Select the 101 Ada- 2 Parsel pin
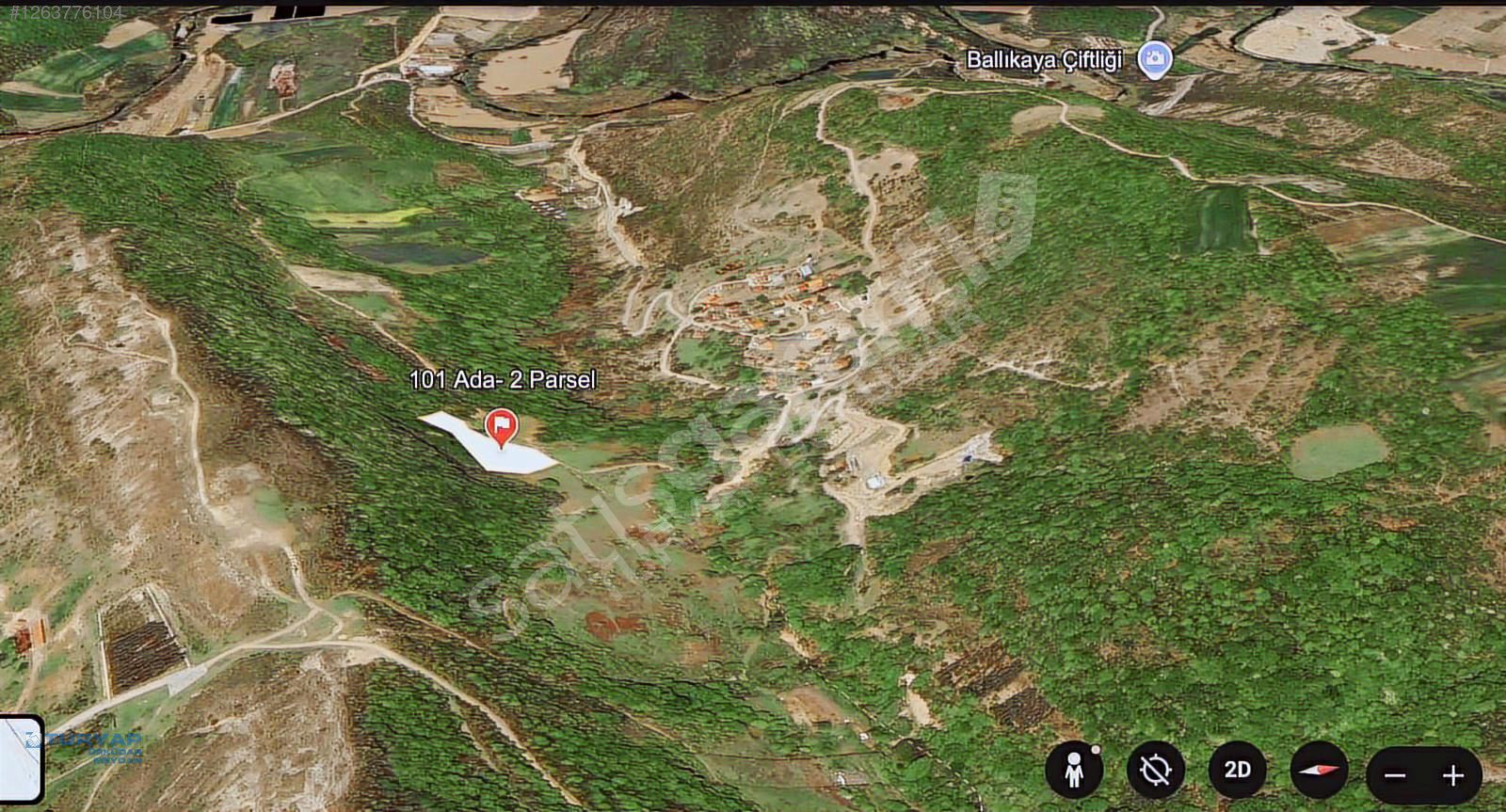 501,428
